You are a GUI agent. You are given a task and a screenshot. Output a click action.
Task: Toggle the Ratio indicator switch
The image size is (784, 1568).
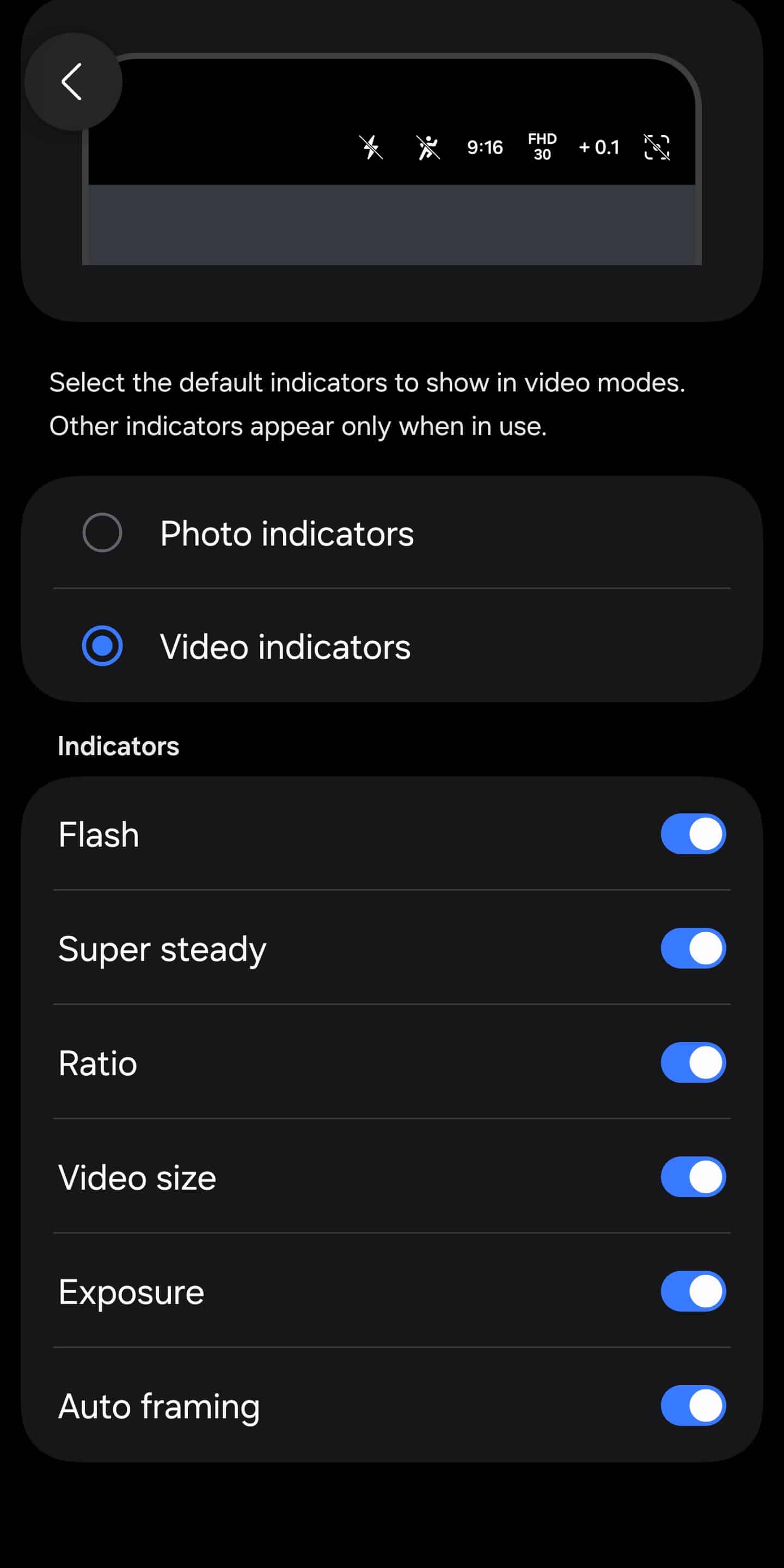(693, 1063)
